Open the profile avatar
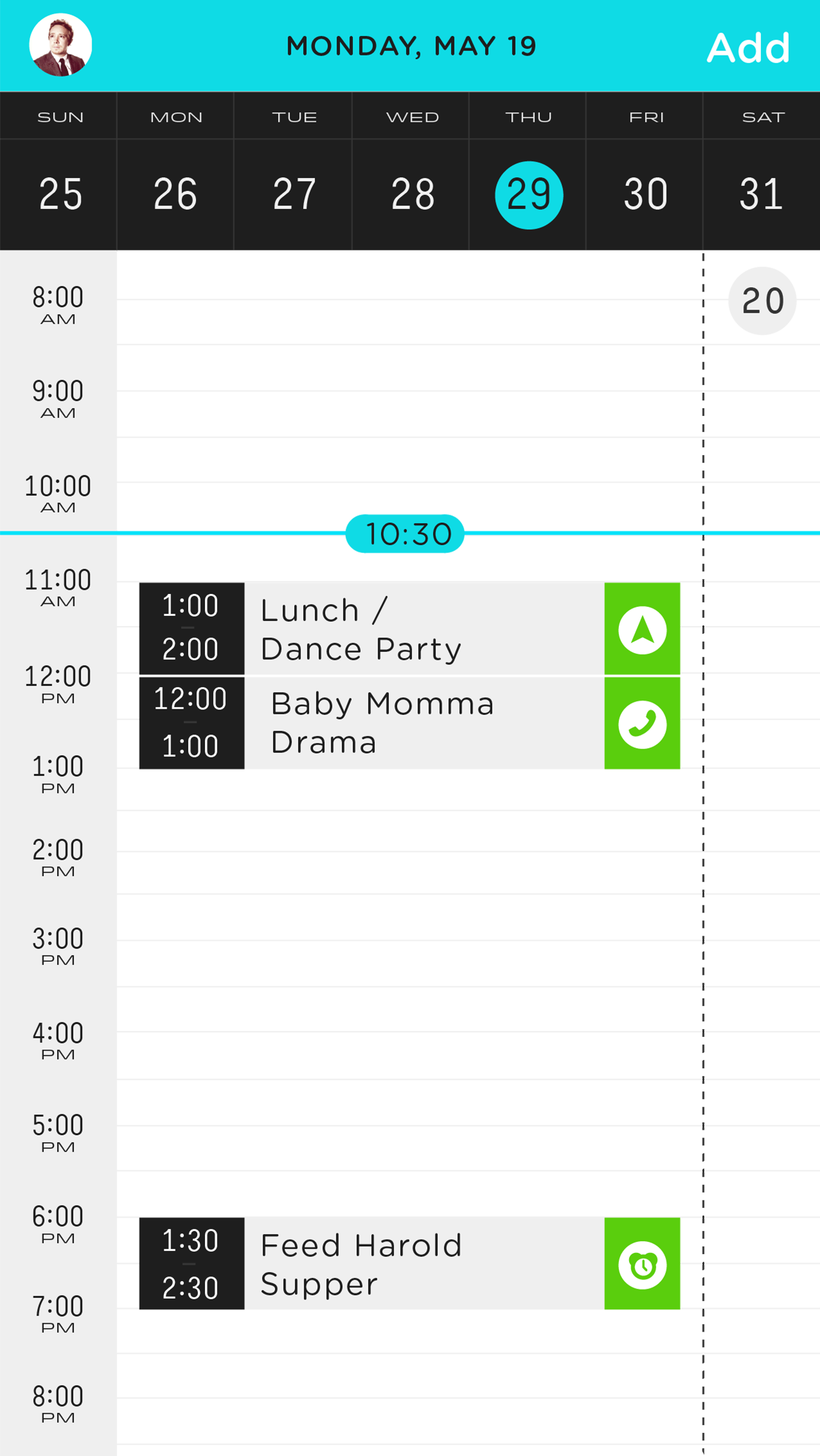The image size is (820, 1456). (x=60, y=45)
